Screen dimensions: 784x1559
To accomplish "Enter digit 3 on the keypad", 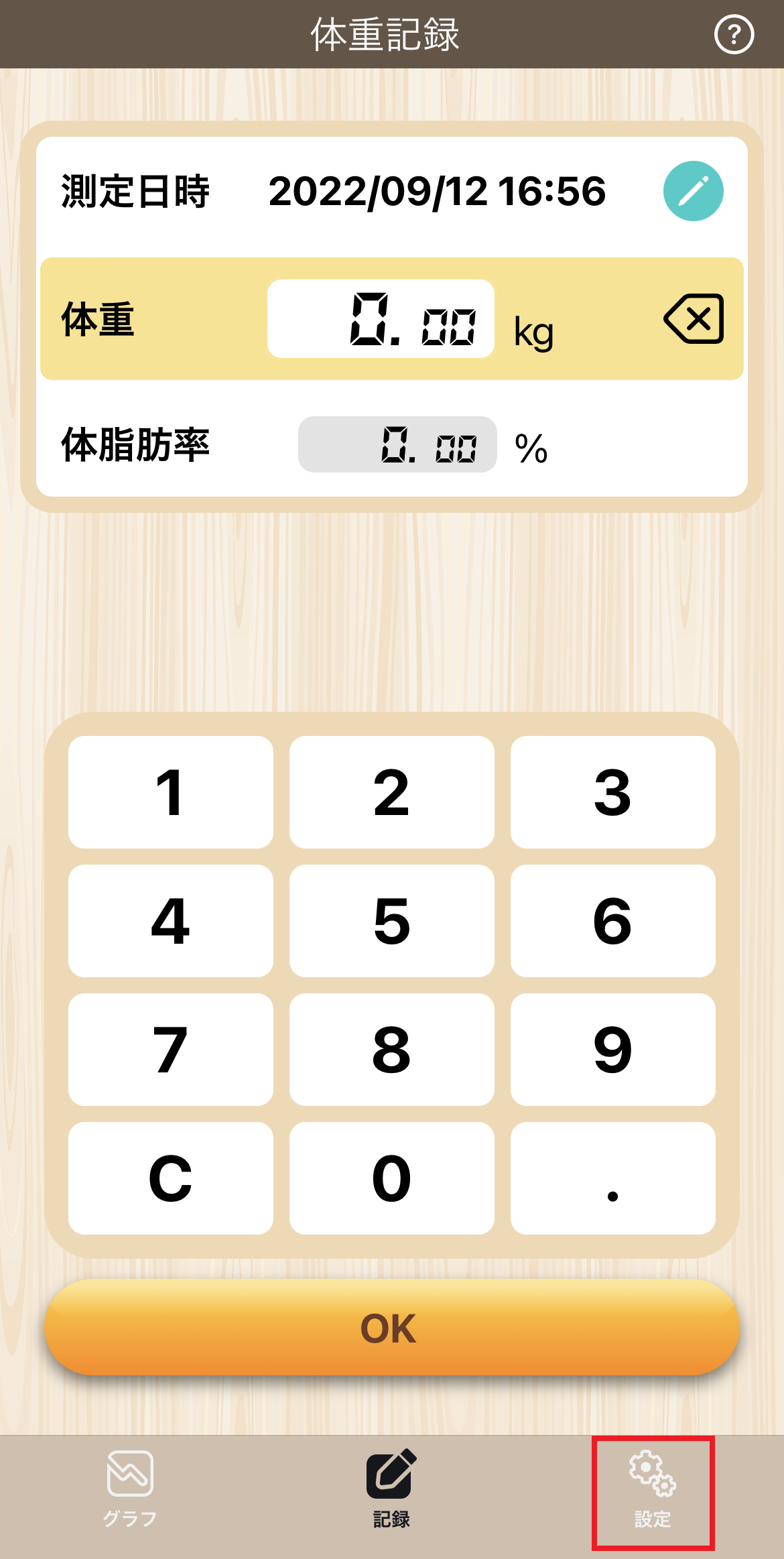I will pos(612,792).
